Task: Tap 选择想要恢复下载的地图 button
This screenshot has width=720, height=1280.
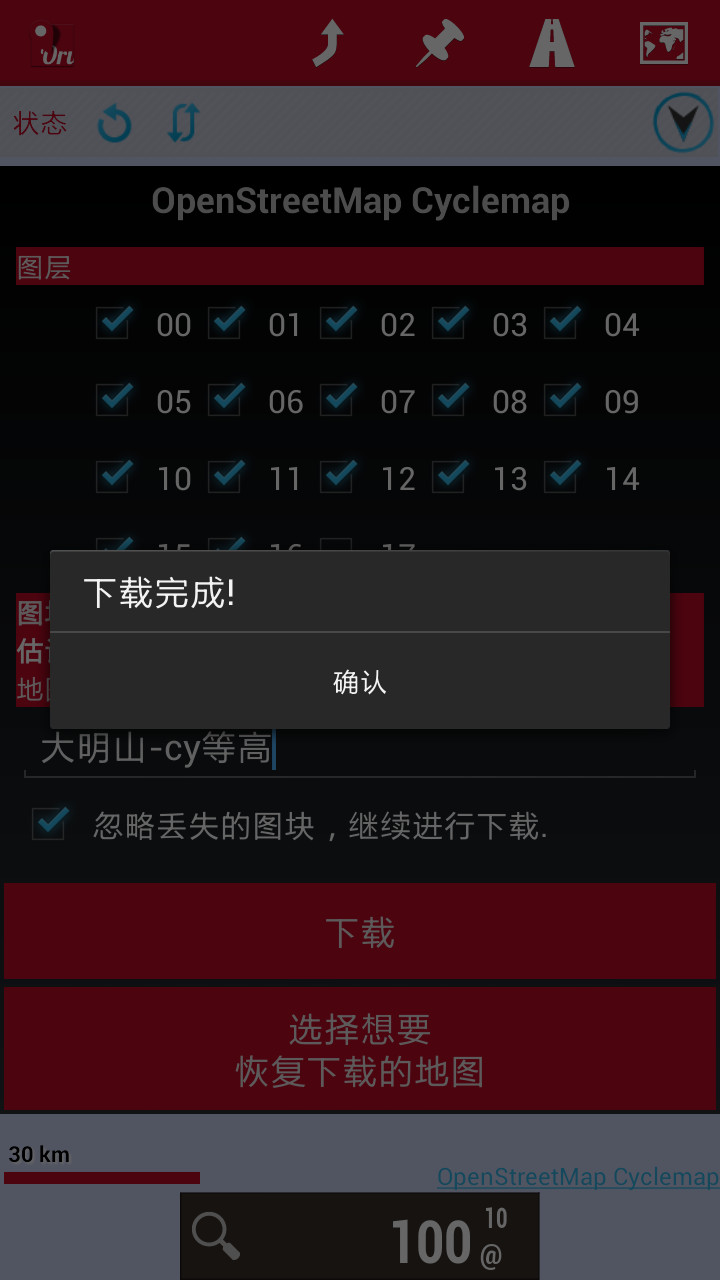Action: 360,1050
